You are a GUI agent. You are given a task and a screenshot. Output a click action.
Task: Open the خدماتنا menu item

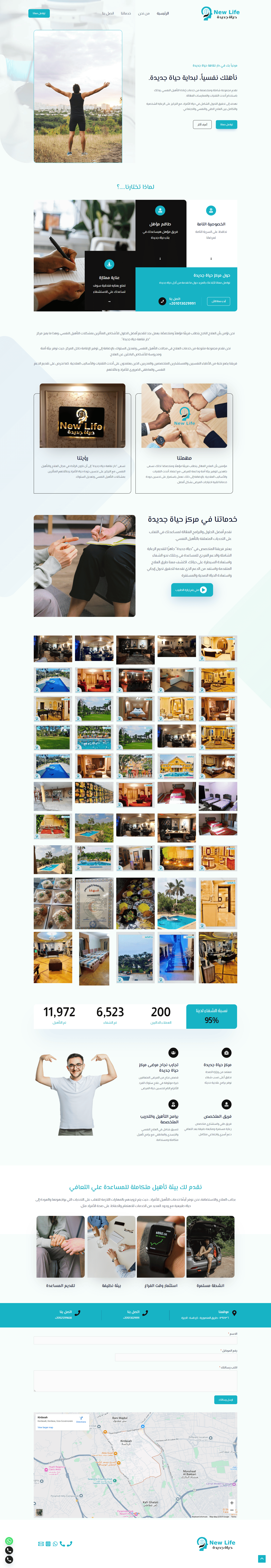pos(126,13)
